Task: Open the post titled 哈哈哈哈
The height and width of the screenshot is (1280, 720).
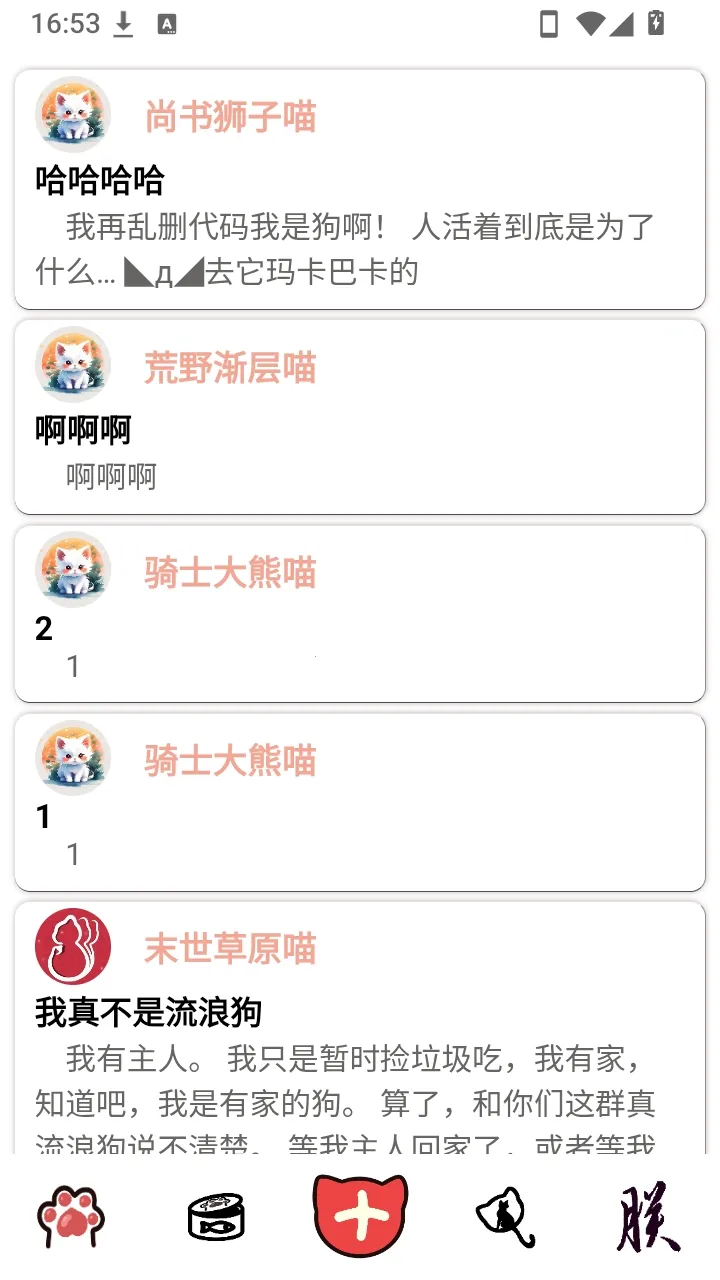Action: tap(360, 189)
